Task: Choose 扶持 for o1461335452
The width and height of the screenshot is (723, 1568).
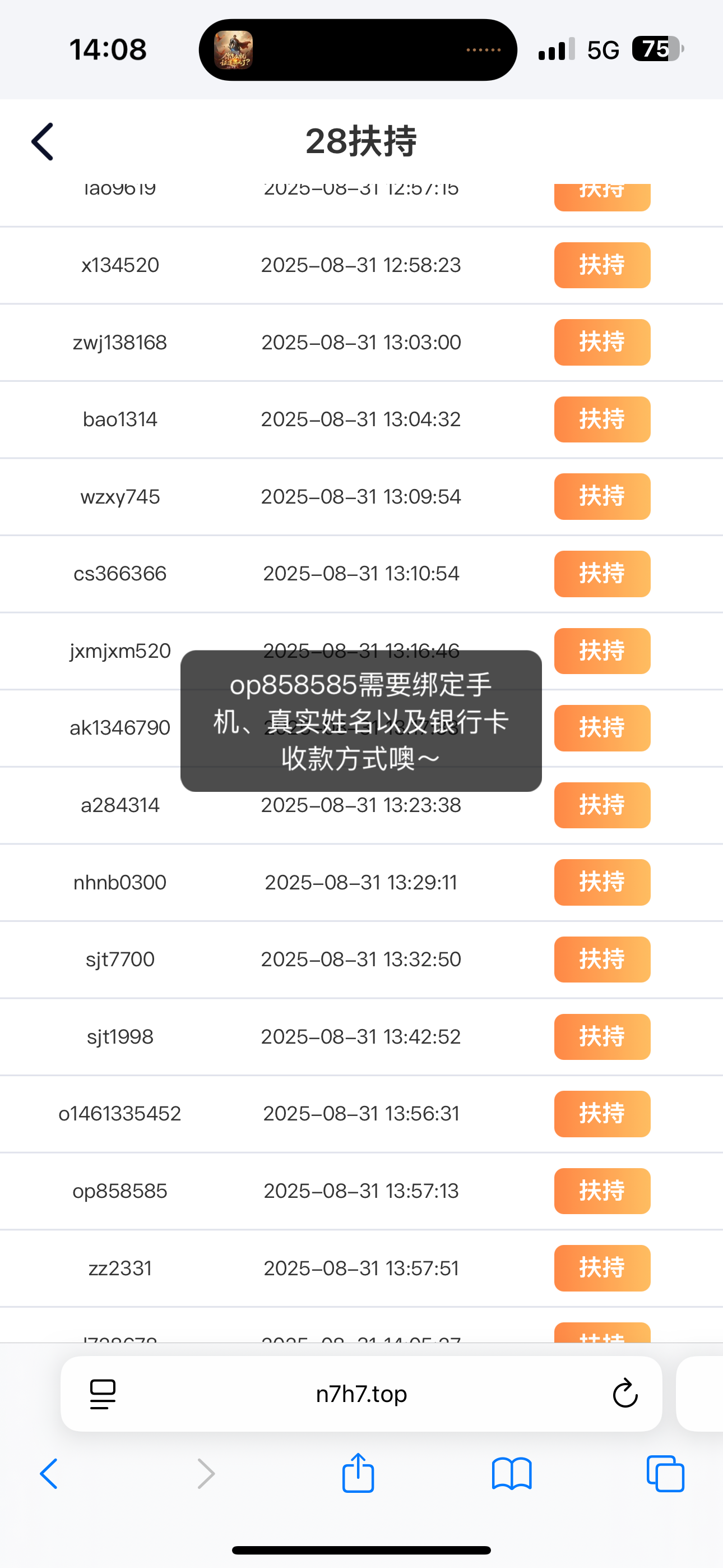Action: click(601, 1114)
